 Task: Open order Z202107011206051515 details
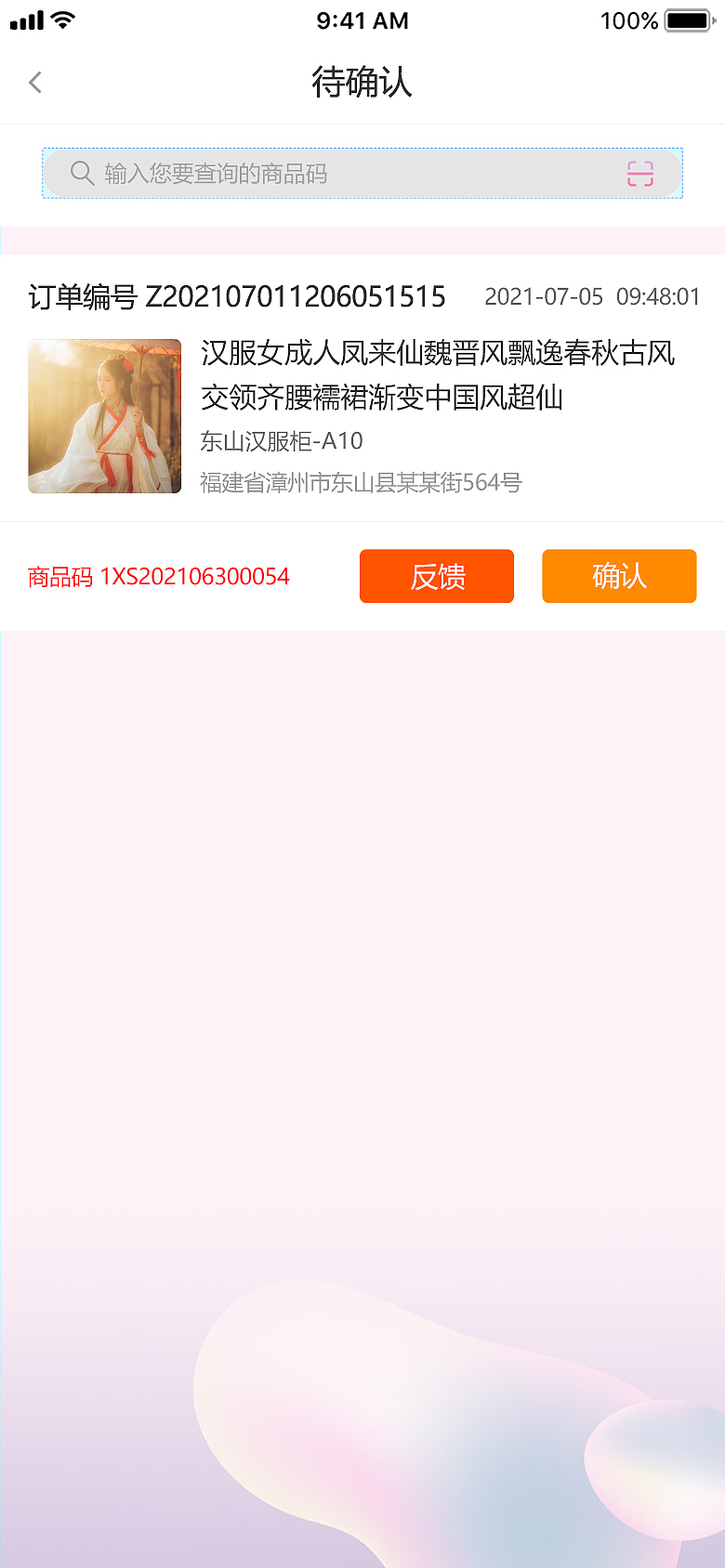click(236, 295)
